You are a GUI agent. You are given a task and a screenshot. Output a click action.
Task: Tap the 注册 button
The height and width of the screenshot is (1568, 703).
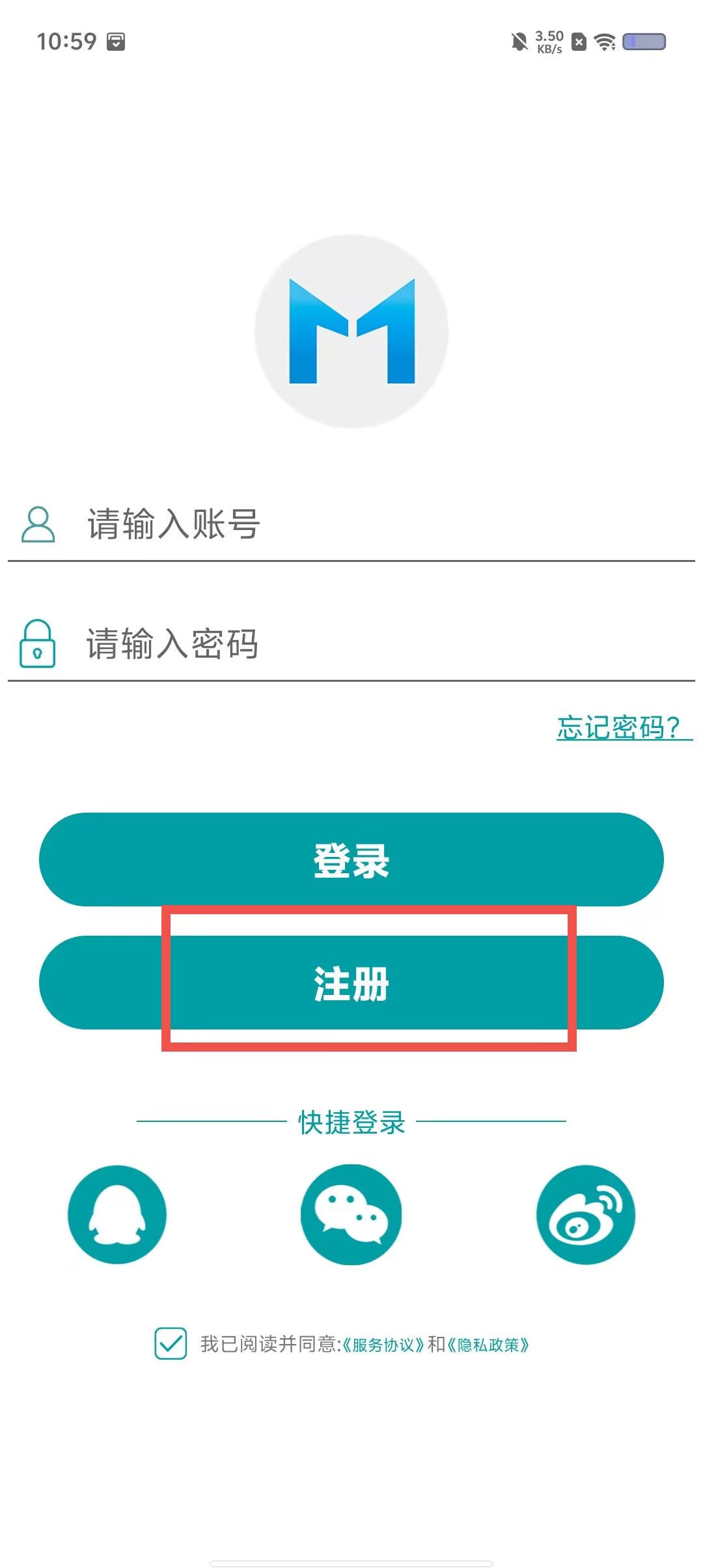click(351, 983)
